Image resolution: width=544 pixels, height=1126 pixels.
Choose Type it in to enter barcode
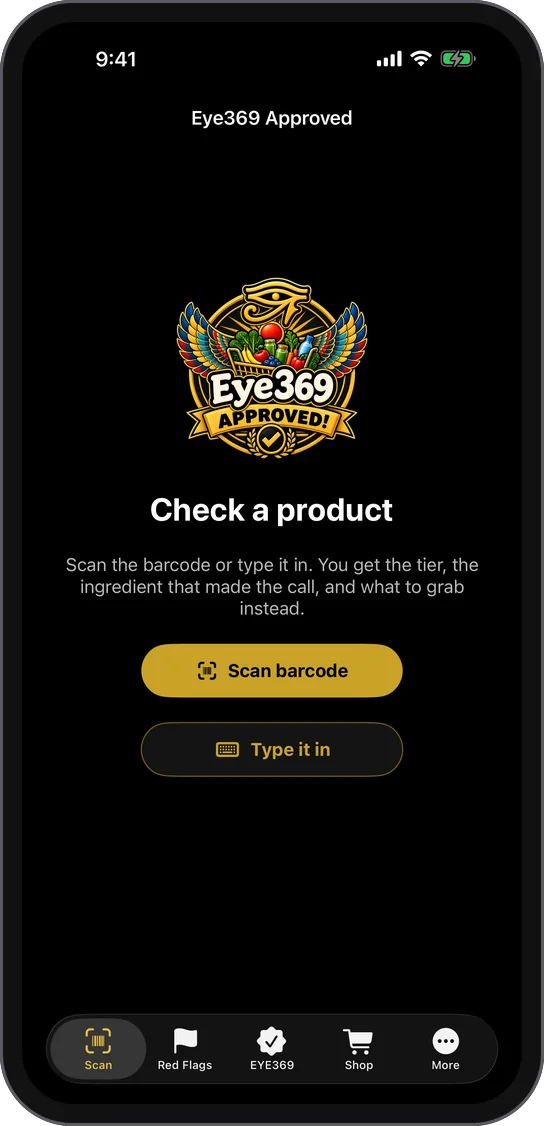click(x=271, y=749)
